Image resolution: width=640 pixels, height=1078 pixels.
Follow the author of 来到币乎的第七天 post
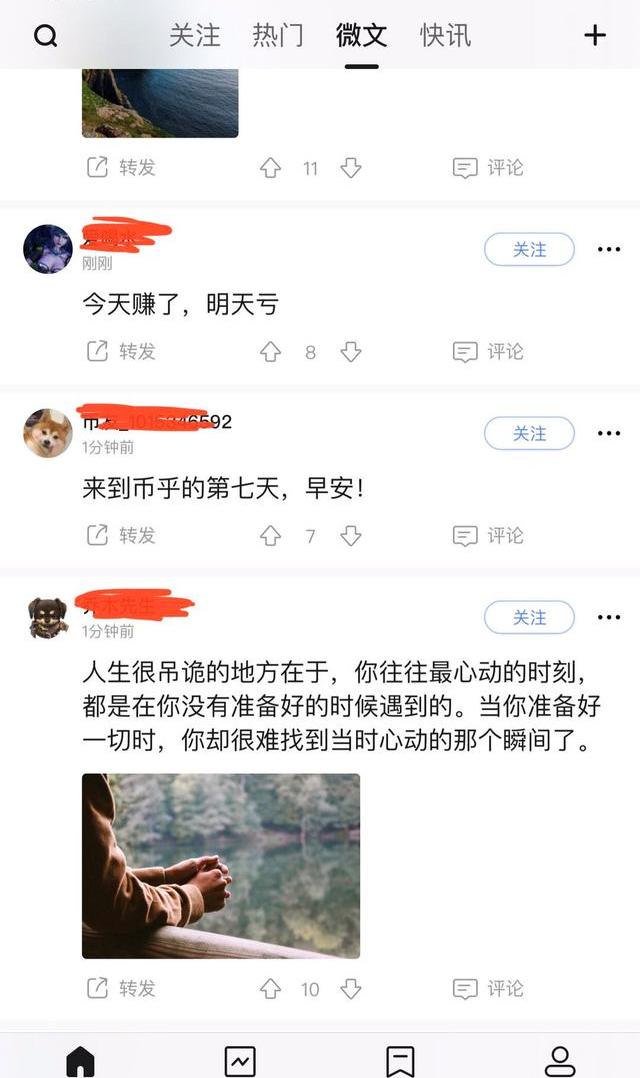click(529, 433)
